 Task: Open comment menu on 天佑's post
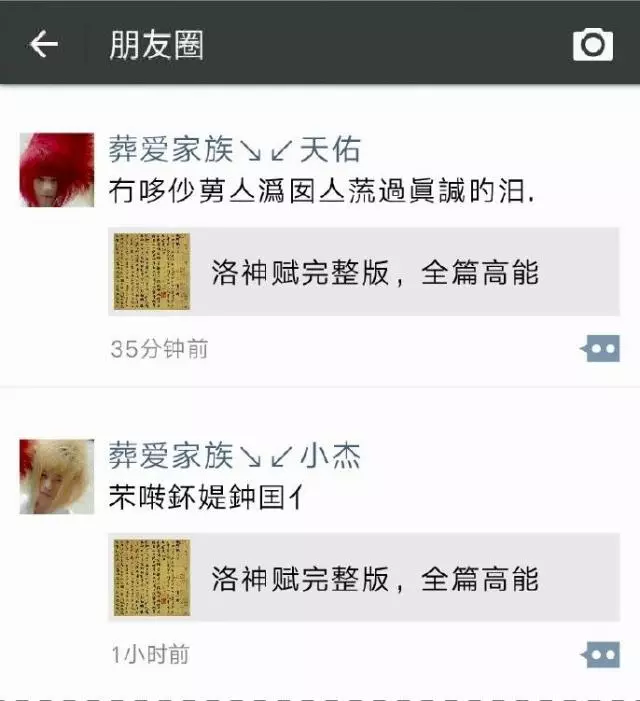coord(600,349)
